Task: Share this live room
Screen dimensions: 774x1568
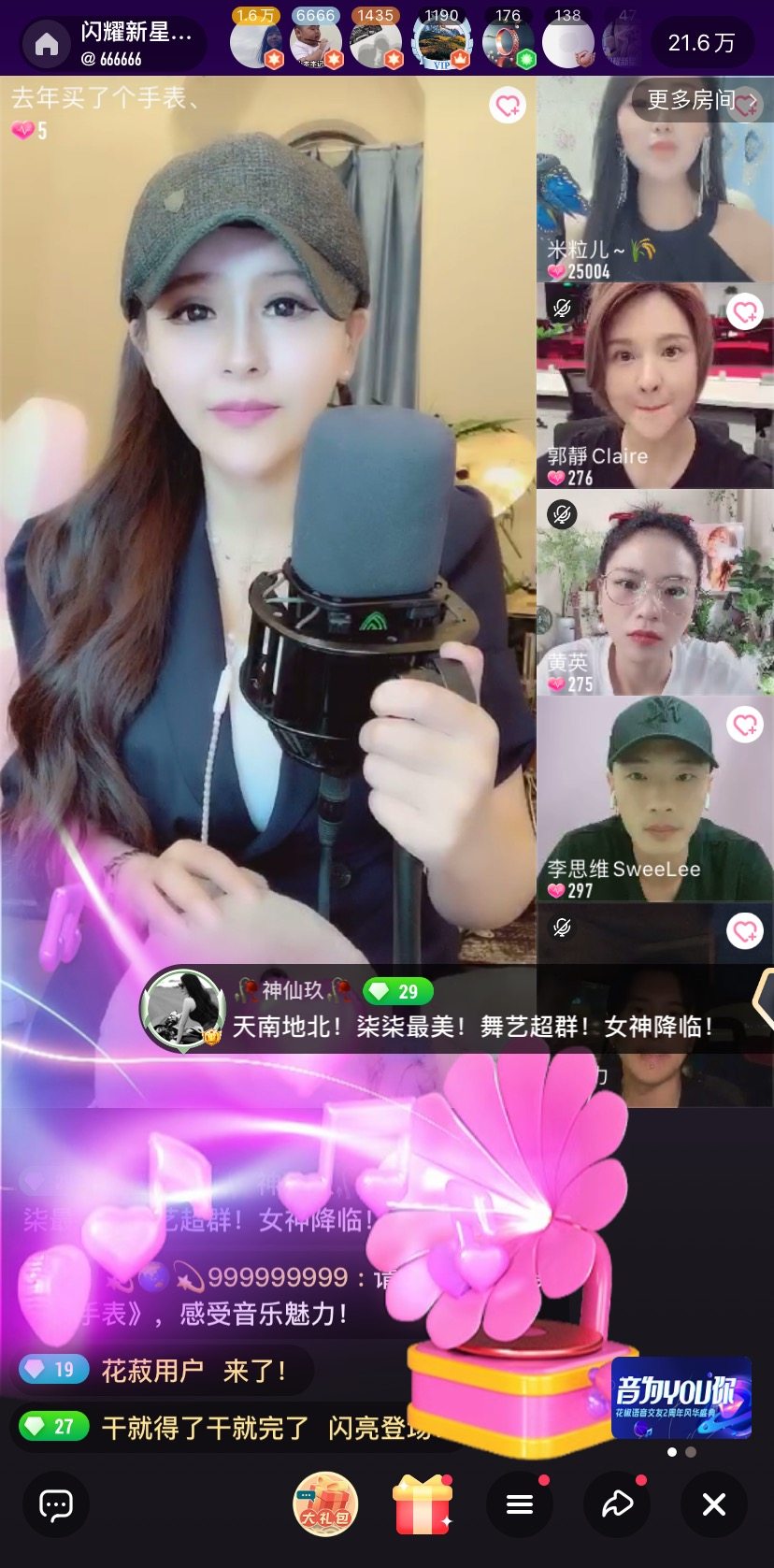Action: [x=617, y=1504]
